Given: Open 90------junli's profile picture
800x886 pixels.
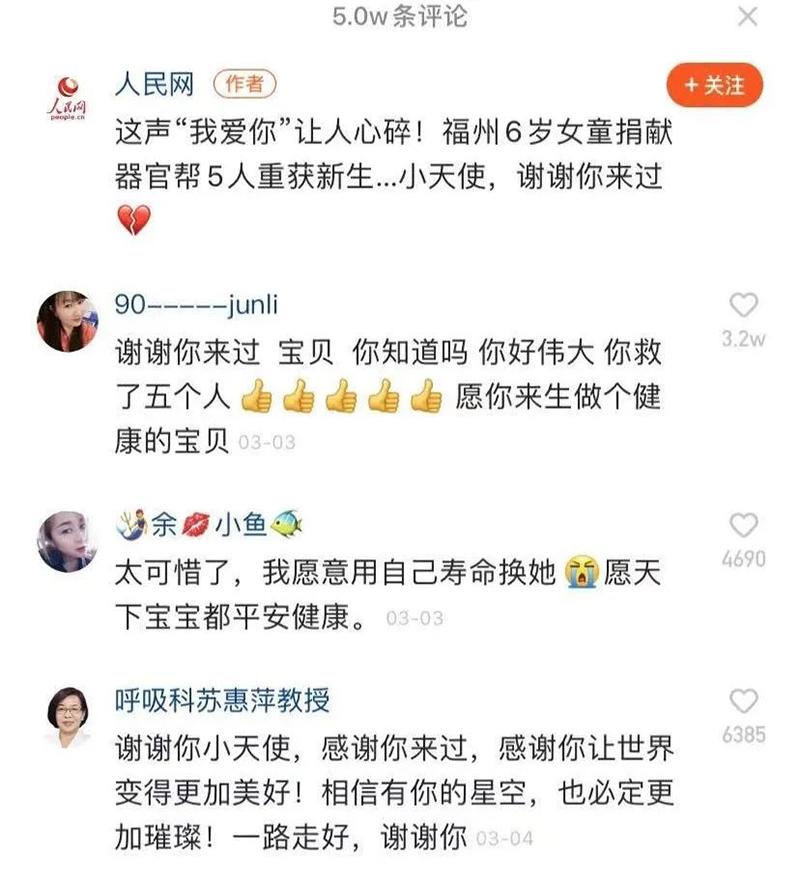Looking at the screenshot, I should point(67,320).
